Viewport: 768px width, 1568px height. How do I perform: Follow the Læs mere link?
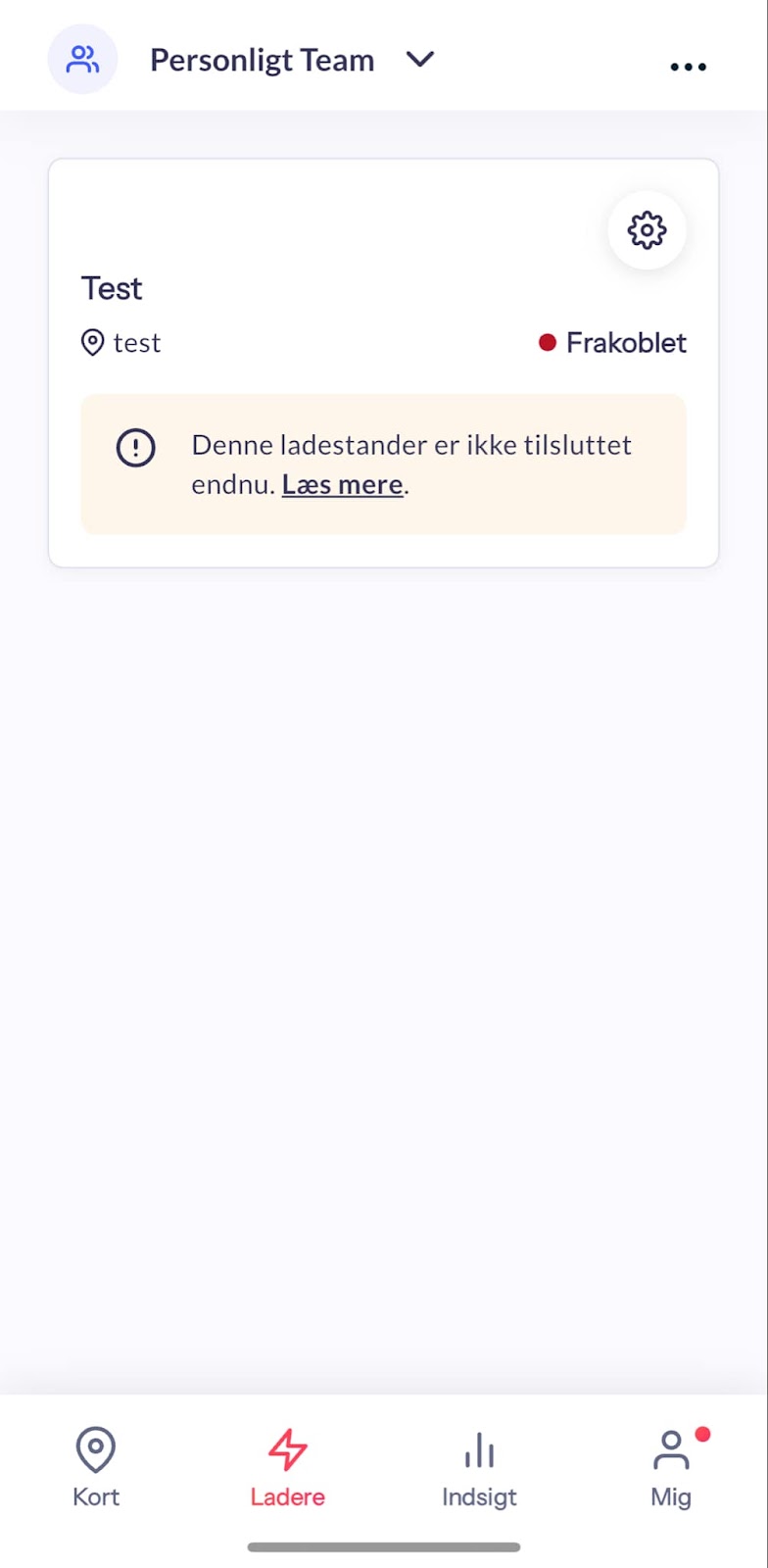pyautogui.click(x=343, y=485)
